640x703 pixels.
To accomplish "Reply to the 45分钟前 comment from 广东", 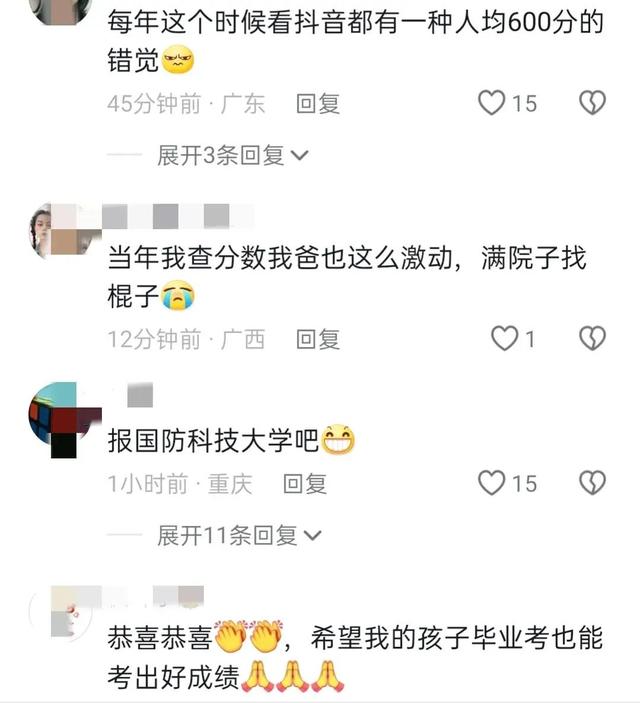I will (x=318, y=103).
